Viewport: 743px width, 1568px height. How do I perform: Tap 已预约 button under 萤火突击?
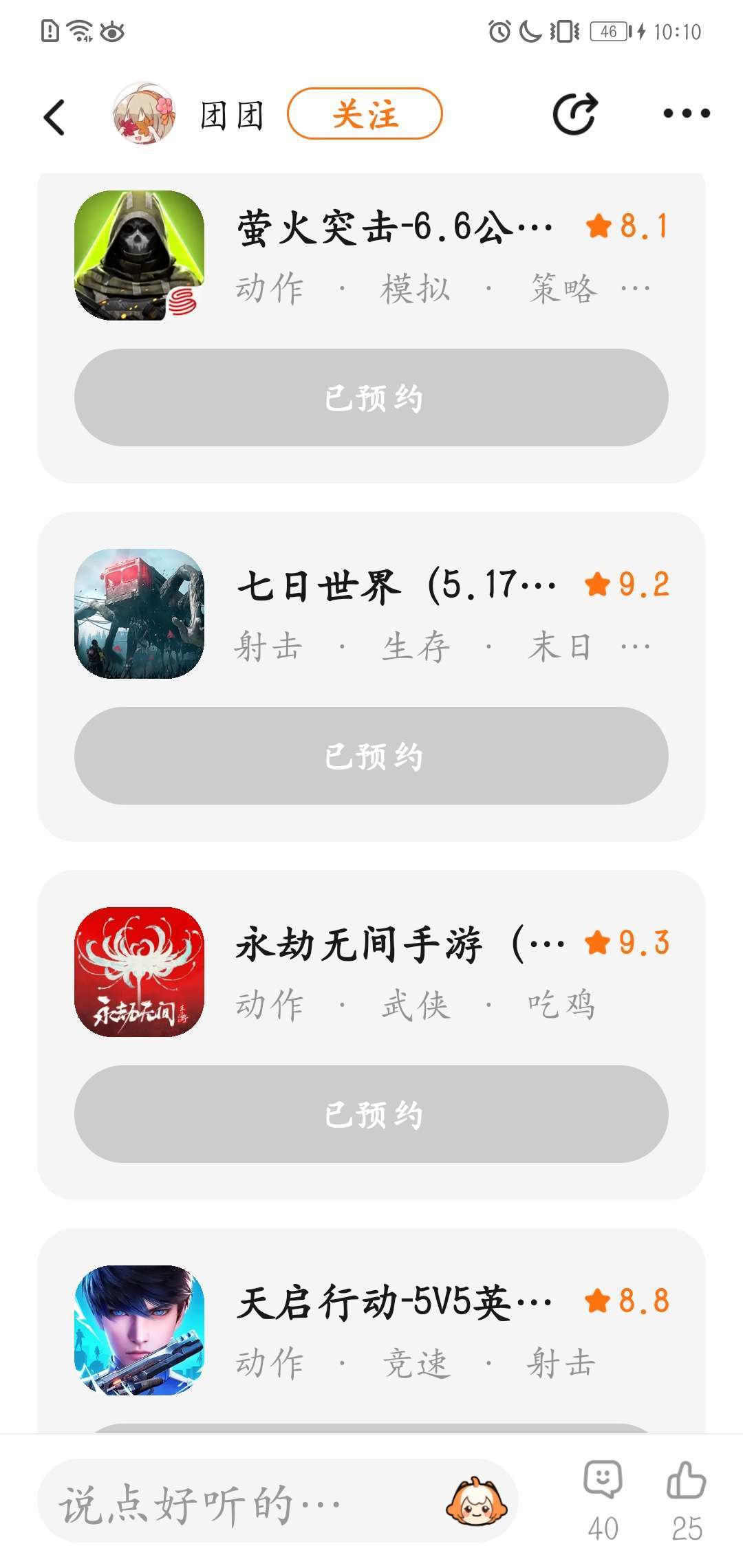click(371, 398)
